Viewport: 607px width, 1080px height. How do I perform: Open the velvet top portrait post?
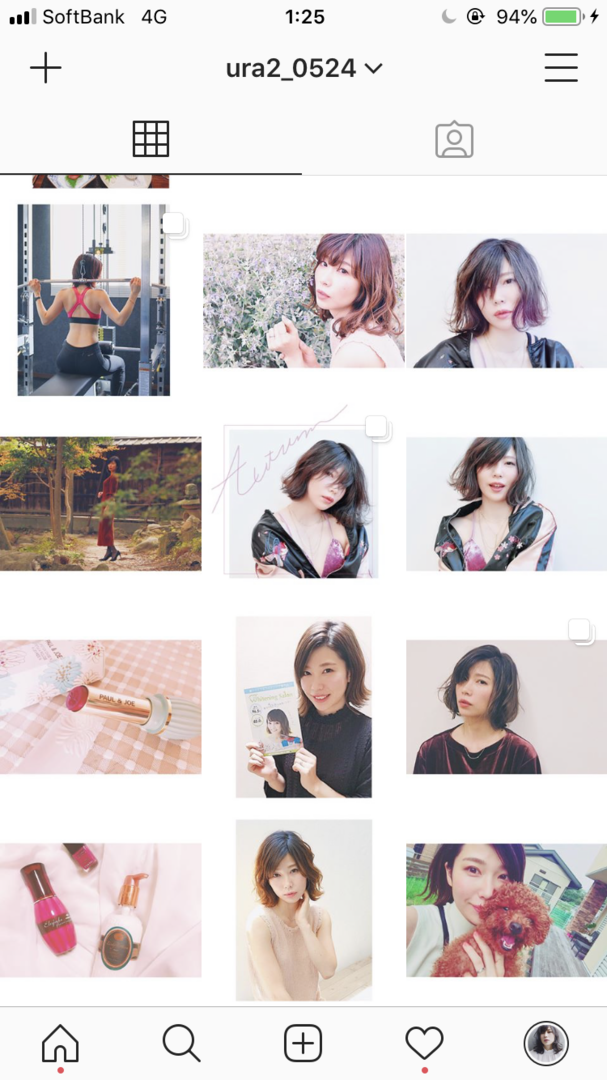point(506,707)
